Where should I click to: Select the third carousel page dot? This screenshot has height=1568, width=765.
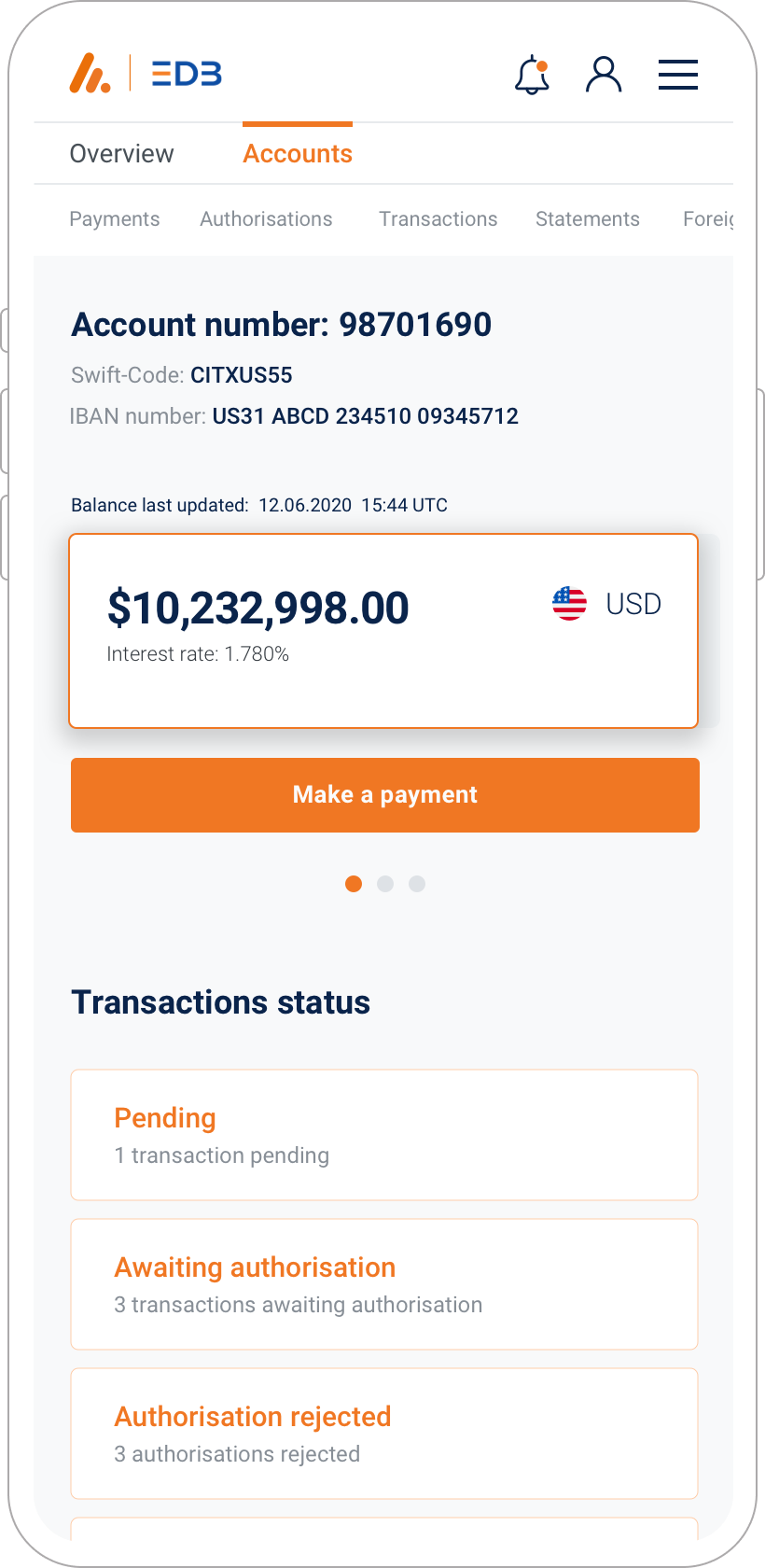pos(417,884)
